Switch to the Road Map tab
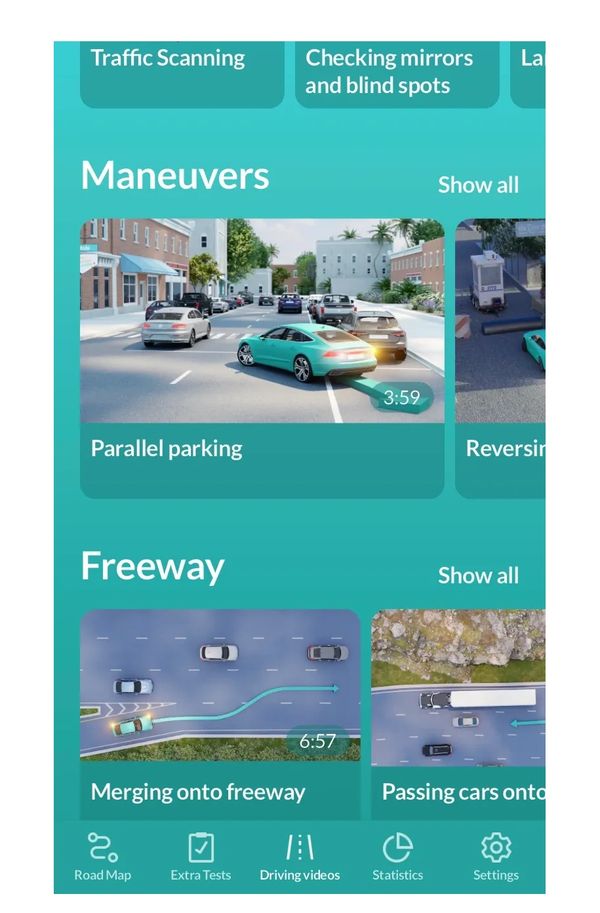 102,857
